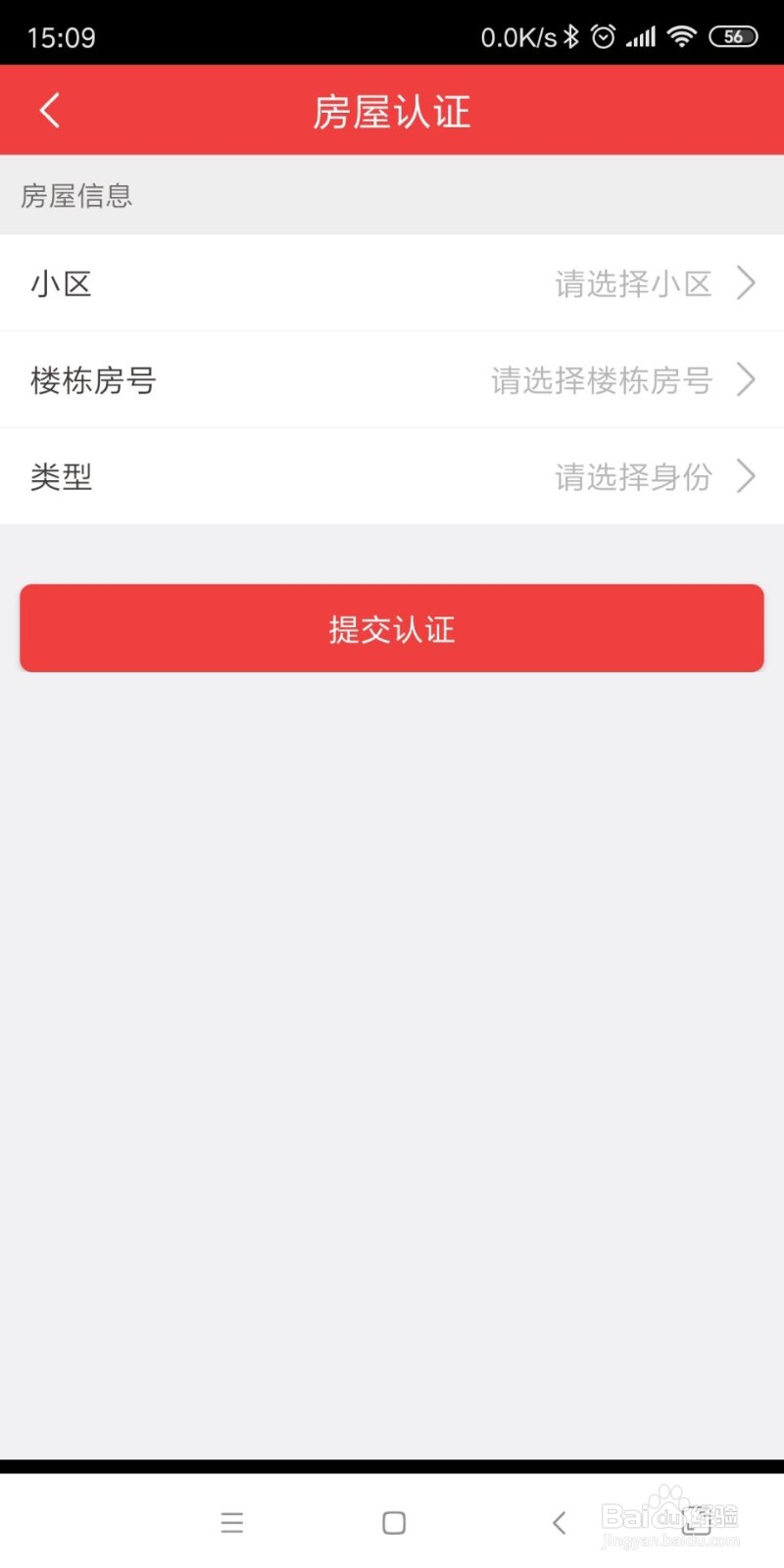Tap the back arrow in the title bar
This screenshot has width=784, height=1568.
(x=49, y=110)
